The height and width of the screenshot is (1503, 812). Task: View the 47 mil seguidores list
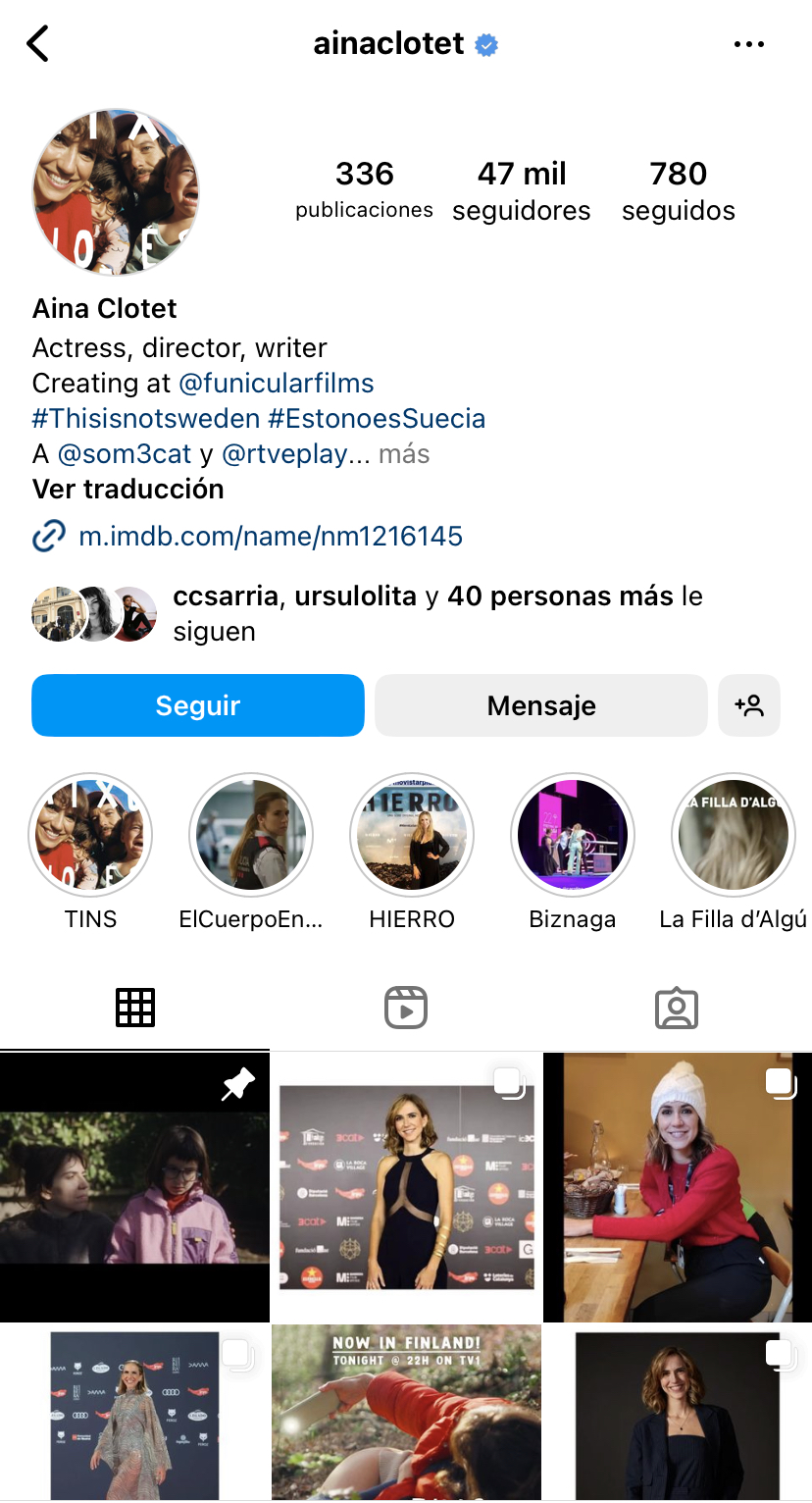522,190
